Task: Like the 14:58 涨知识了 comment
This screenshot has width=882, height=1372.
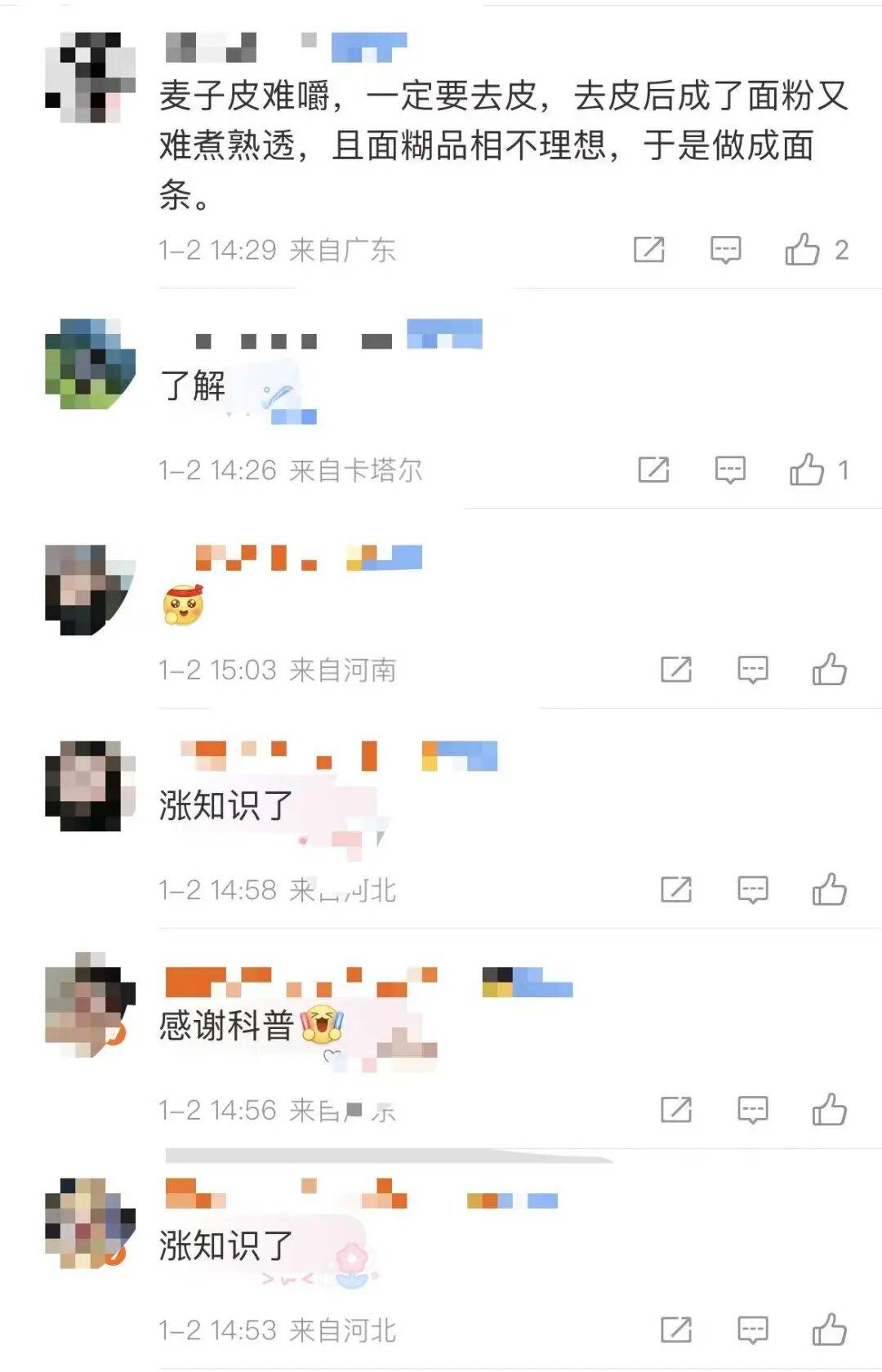Action: coord(829,889)
